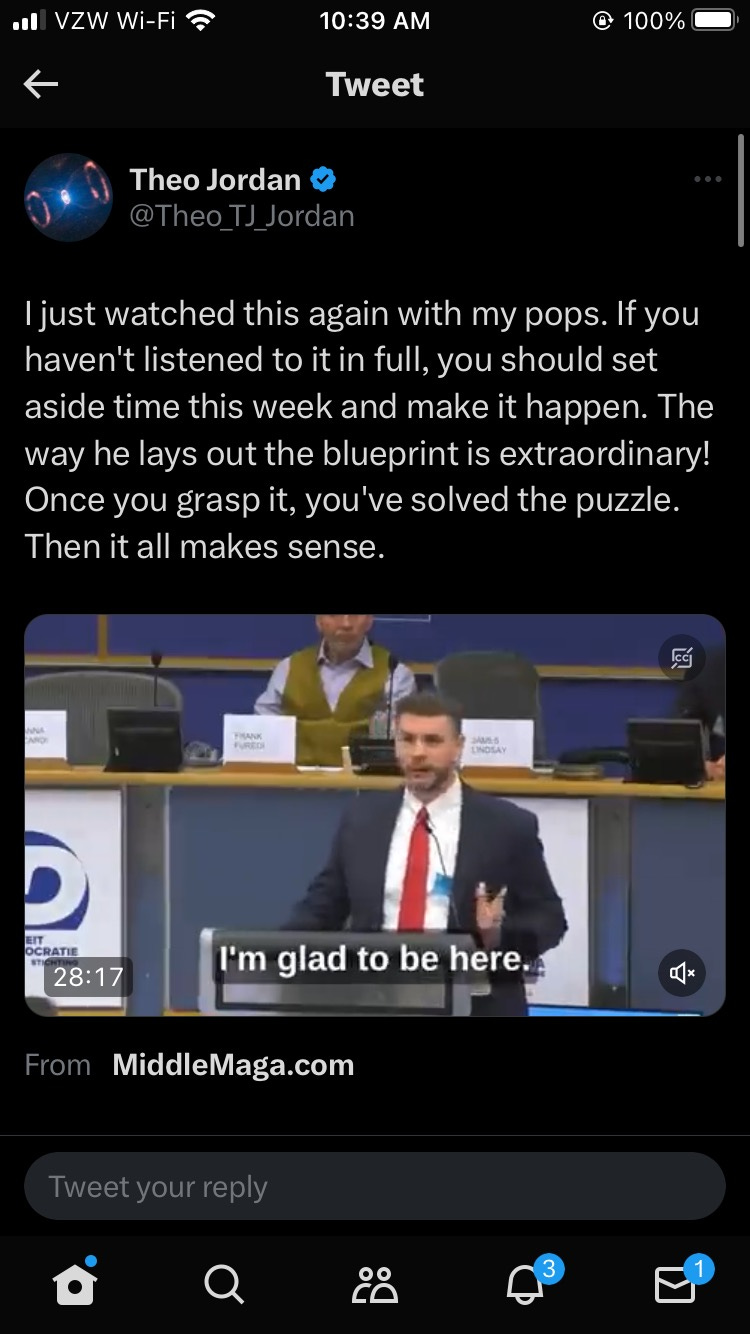Unmute the video sound
This screenshot has width=750, height=1334.
point(682,972)
